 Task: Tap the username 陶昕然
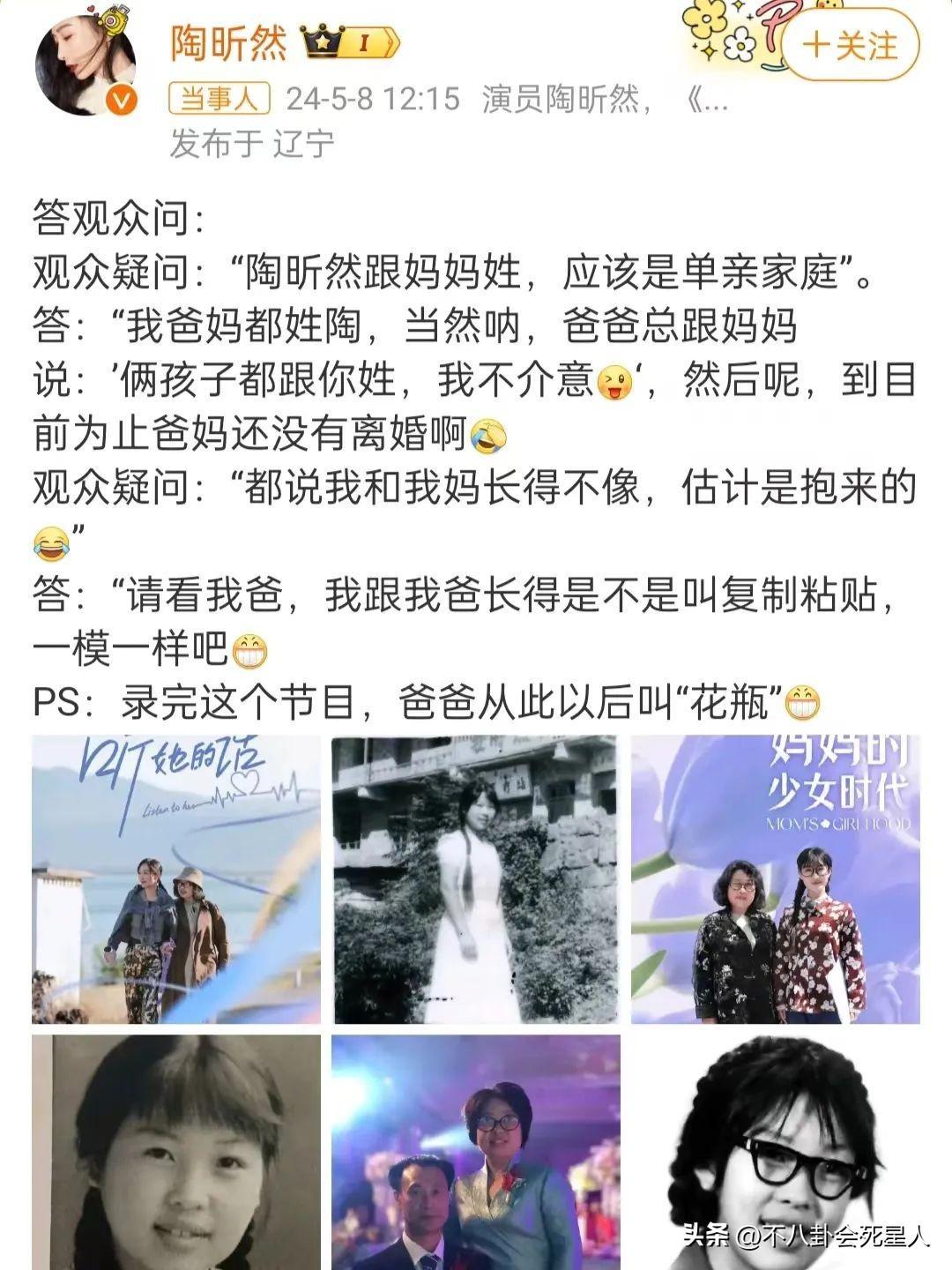[228, 42]
